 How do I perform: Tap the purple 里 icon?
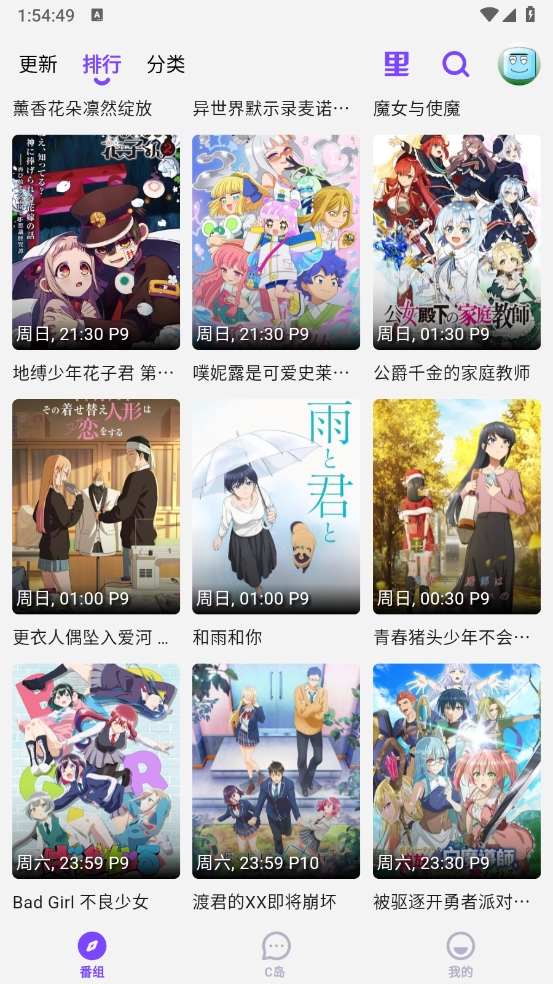tap(396, 64)
